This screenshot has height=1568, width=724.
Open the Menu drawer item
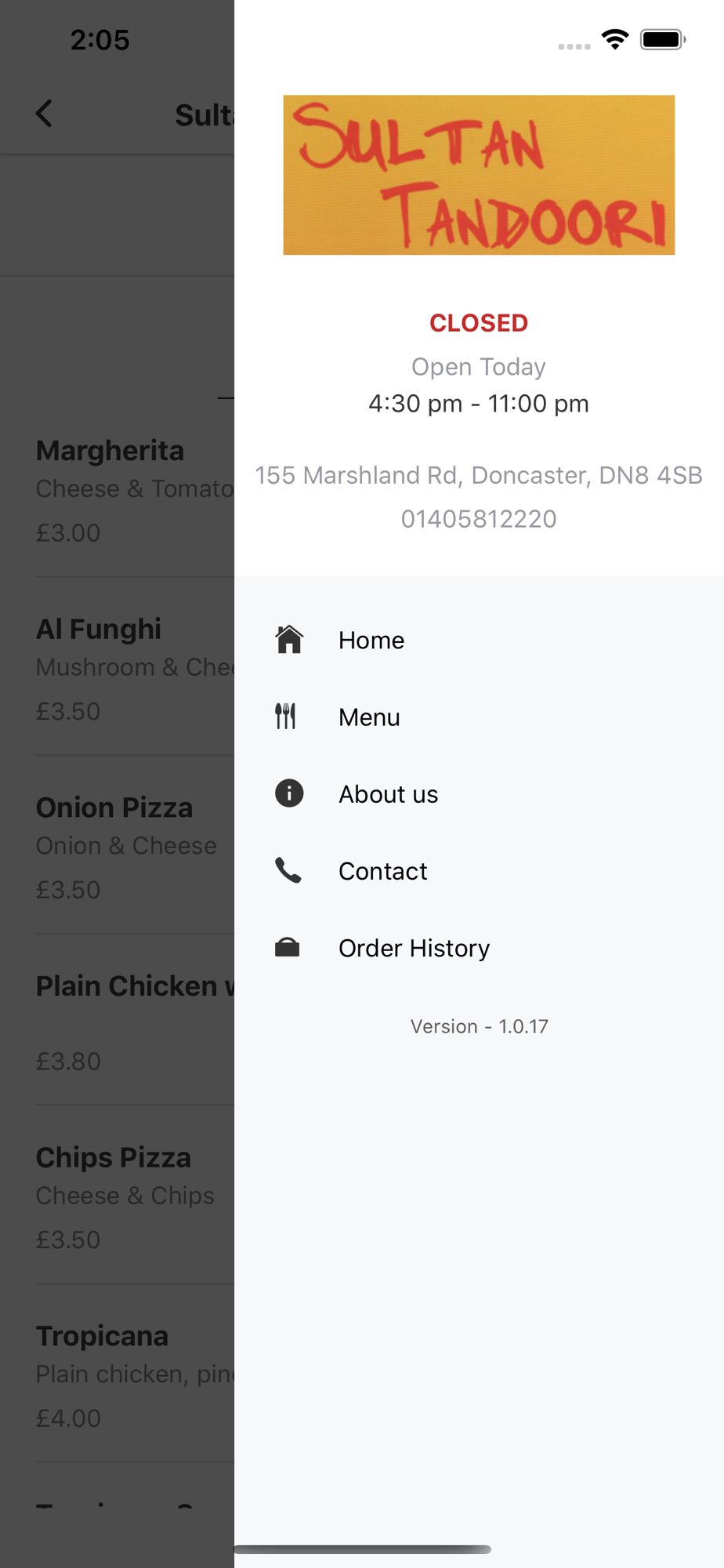click(369, 717)
